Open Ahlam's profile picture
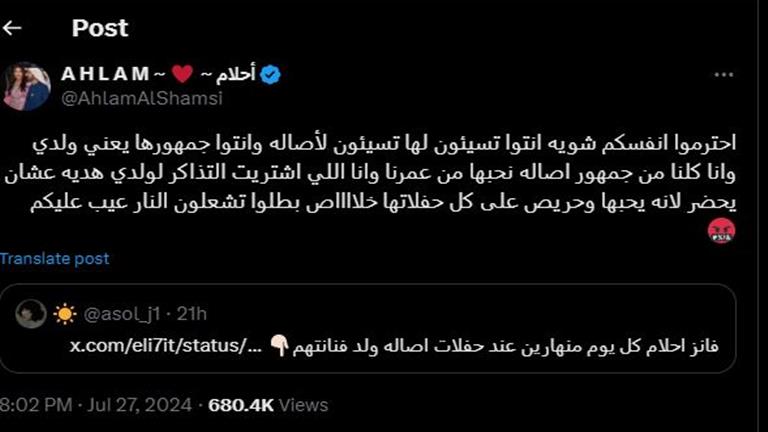Viewport: 768px width, 432px height. point(29,87)
